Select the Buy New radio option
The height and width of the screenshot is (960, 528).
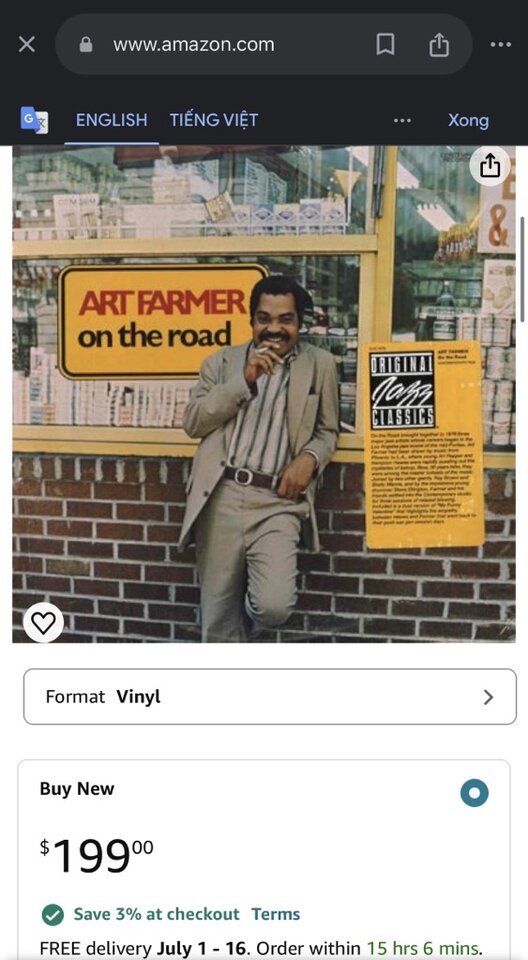(x=474, y=793)
